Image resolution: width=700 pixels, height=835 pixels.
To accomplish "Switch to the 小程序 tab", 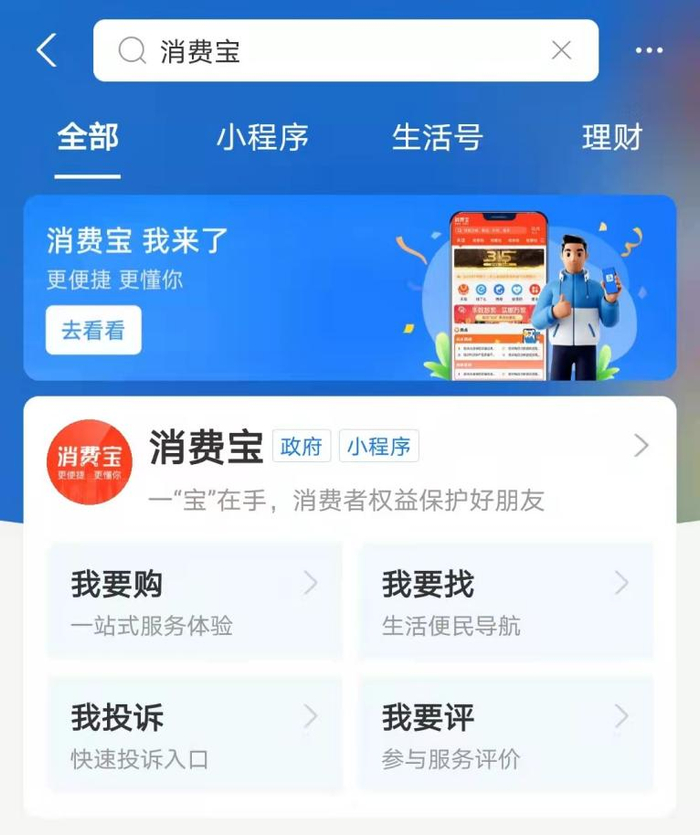I will click(262, 138).
